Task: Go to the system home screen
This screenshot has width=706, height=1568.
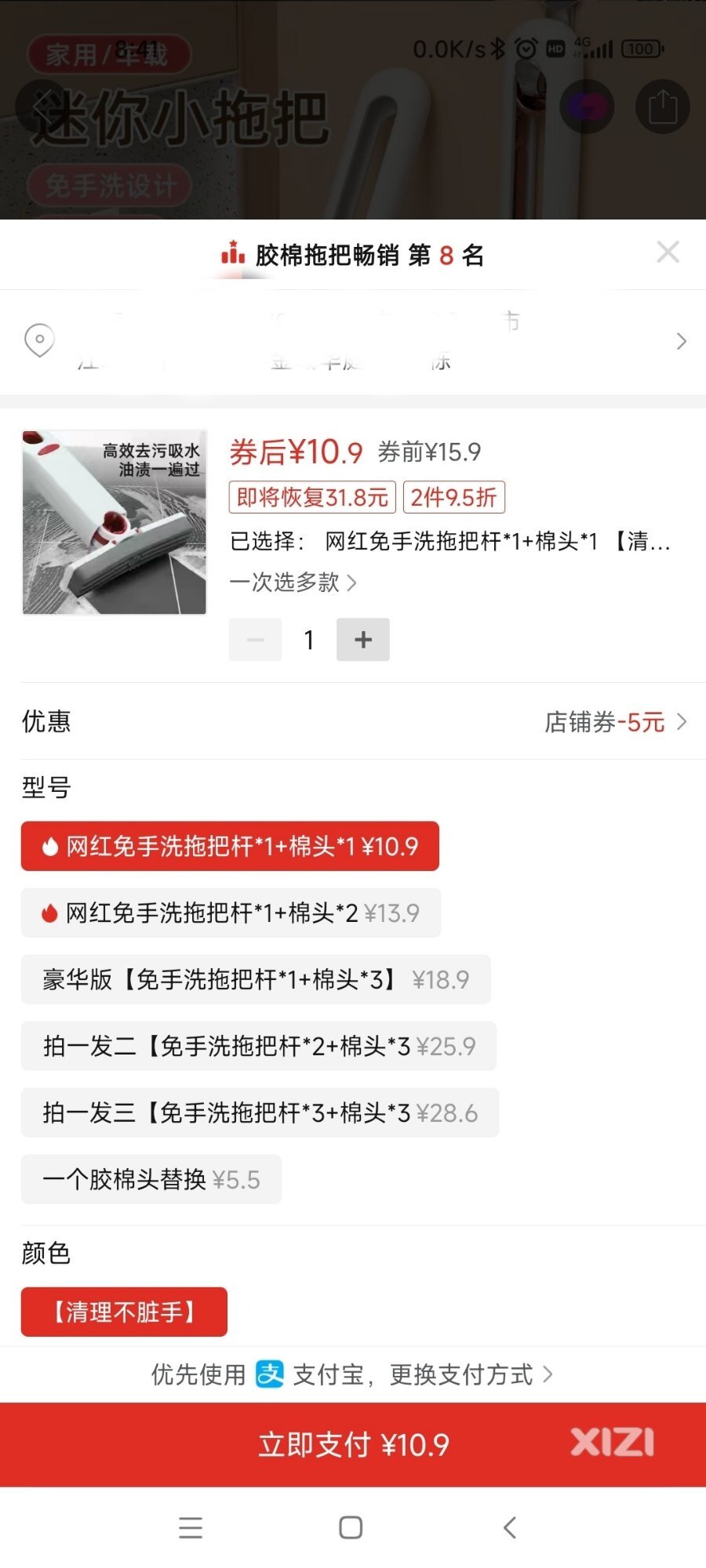Action: [x=351, y=1527]
